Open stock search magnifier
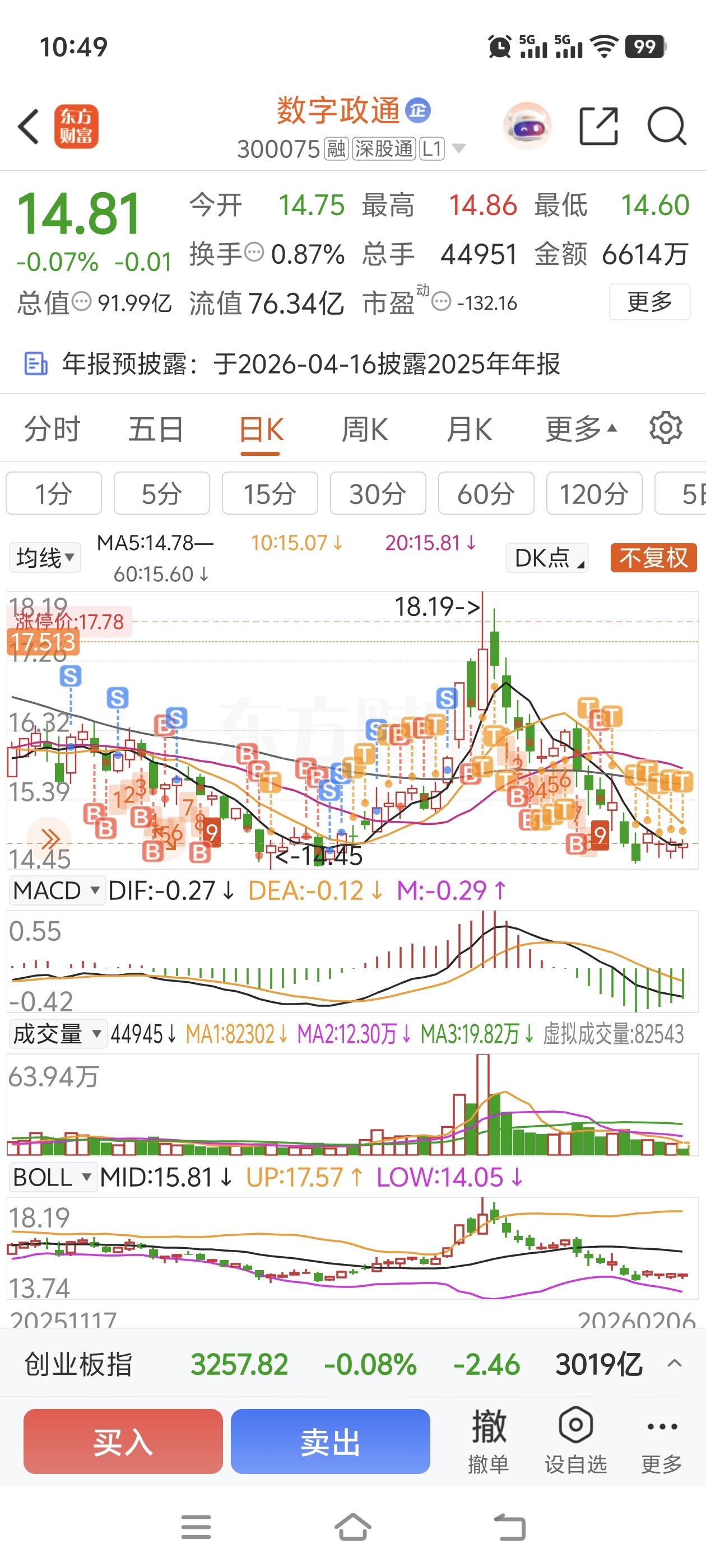This screenshot has width=706, height=1568. 666,126
